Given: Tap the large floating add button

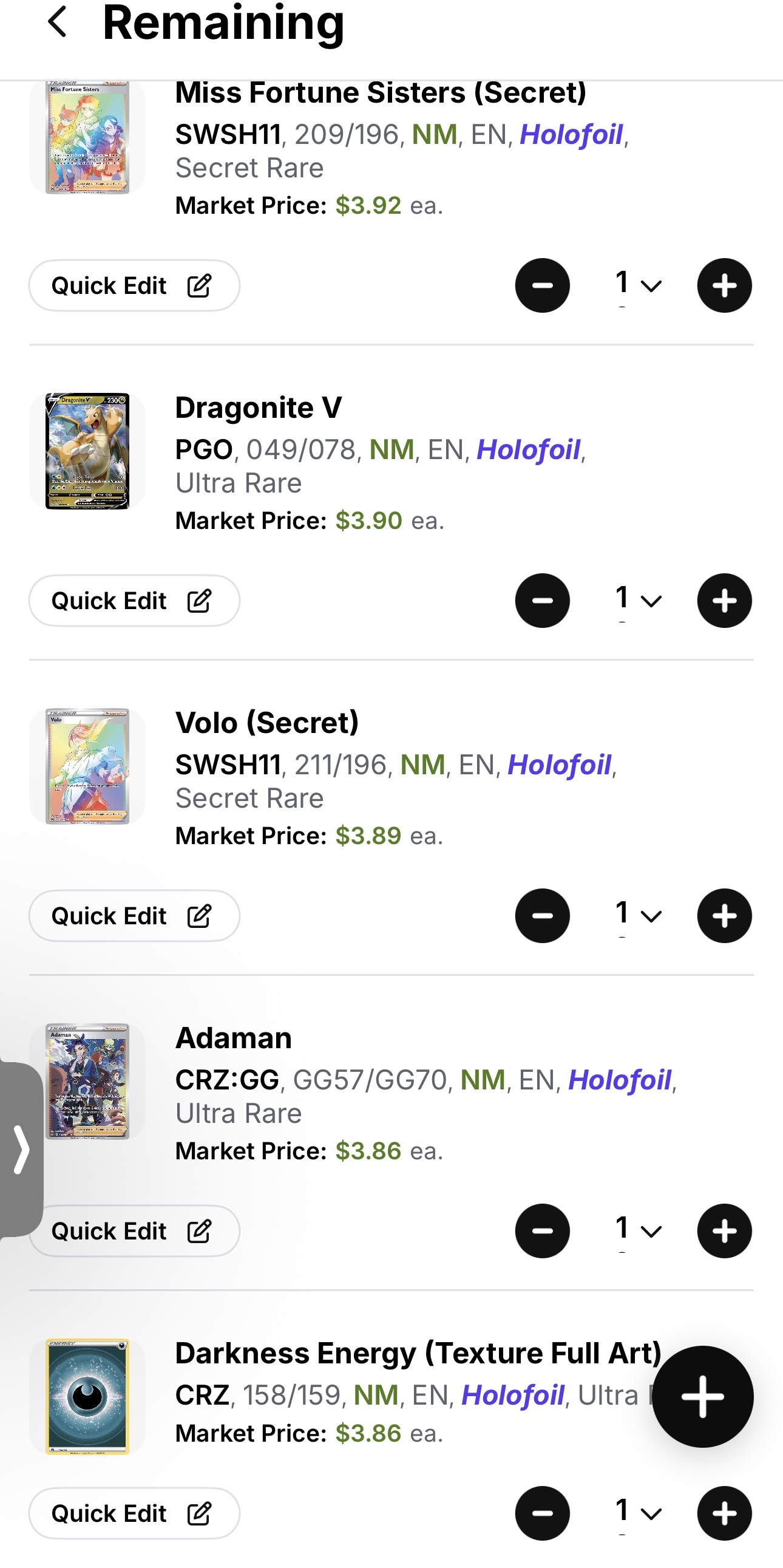Looking at the screenshot, I should click(x=703, y=1397).
